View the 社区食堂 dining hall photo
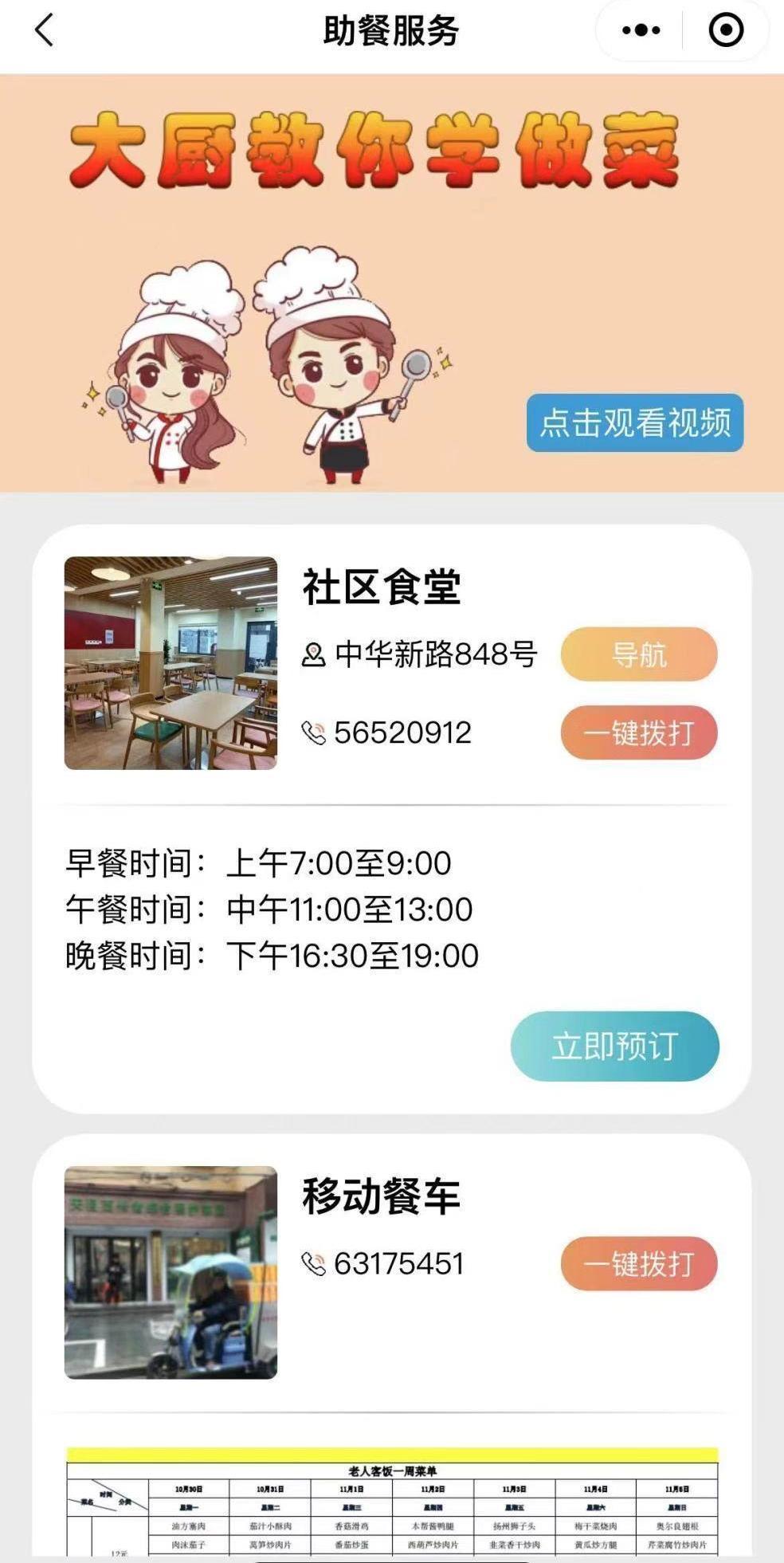The width and height of the screenshot is (784, 1563). 171,663
